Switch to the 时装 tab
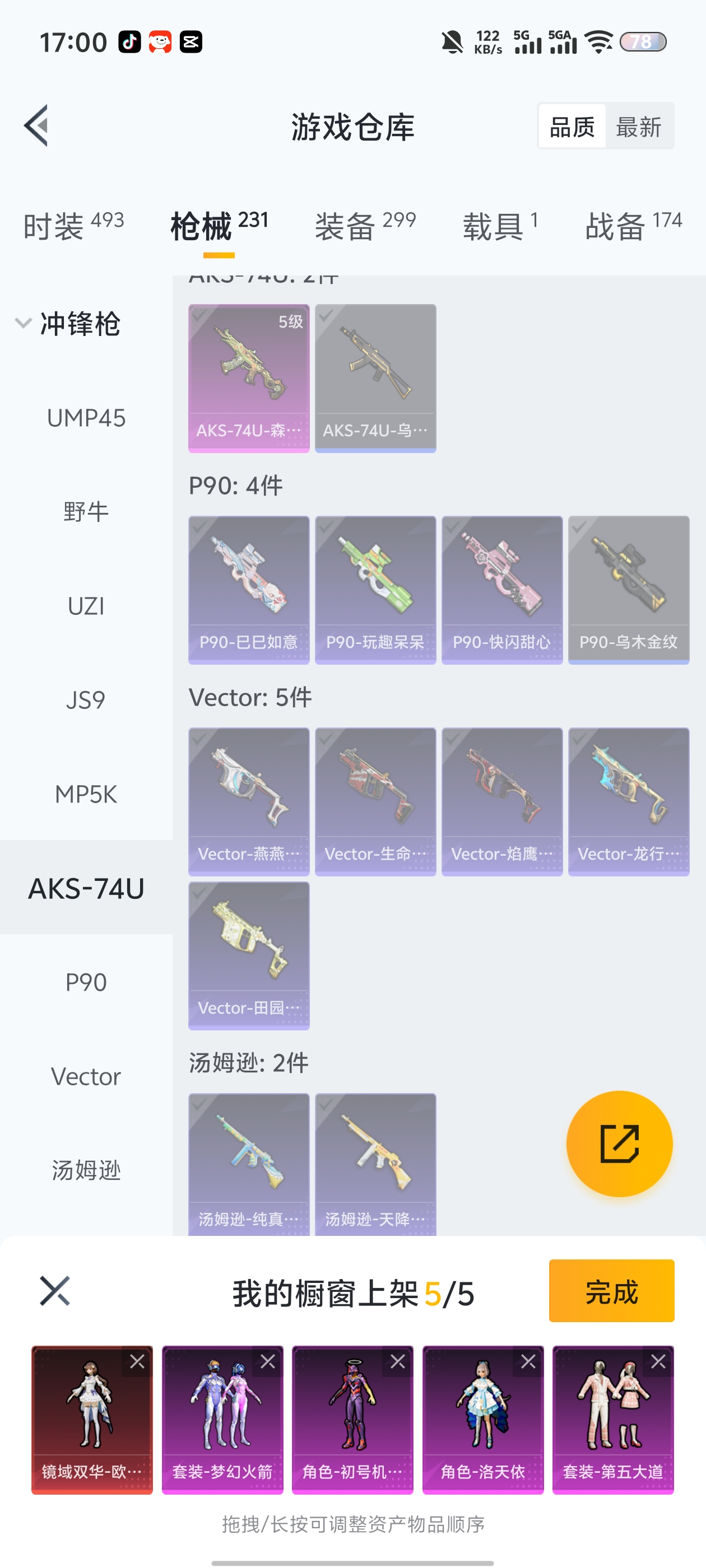This screenshot has height=1568, width=706. [x=73, y=226]
